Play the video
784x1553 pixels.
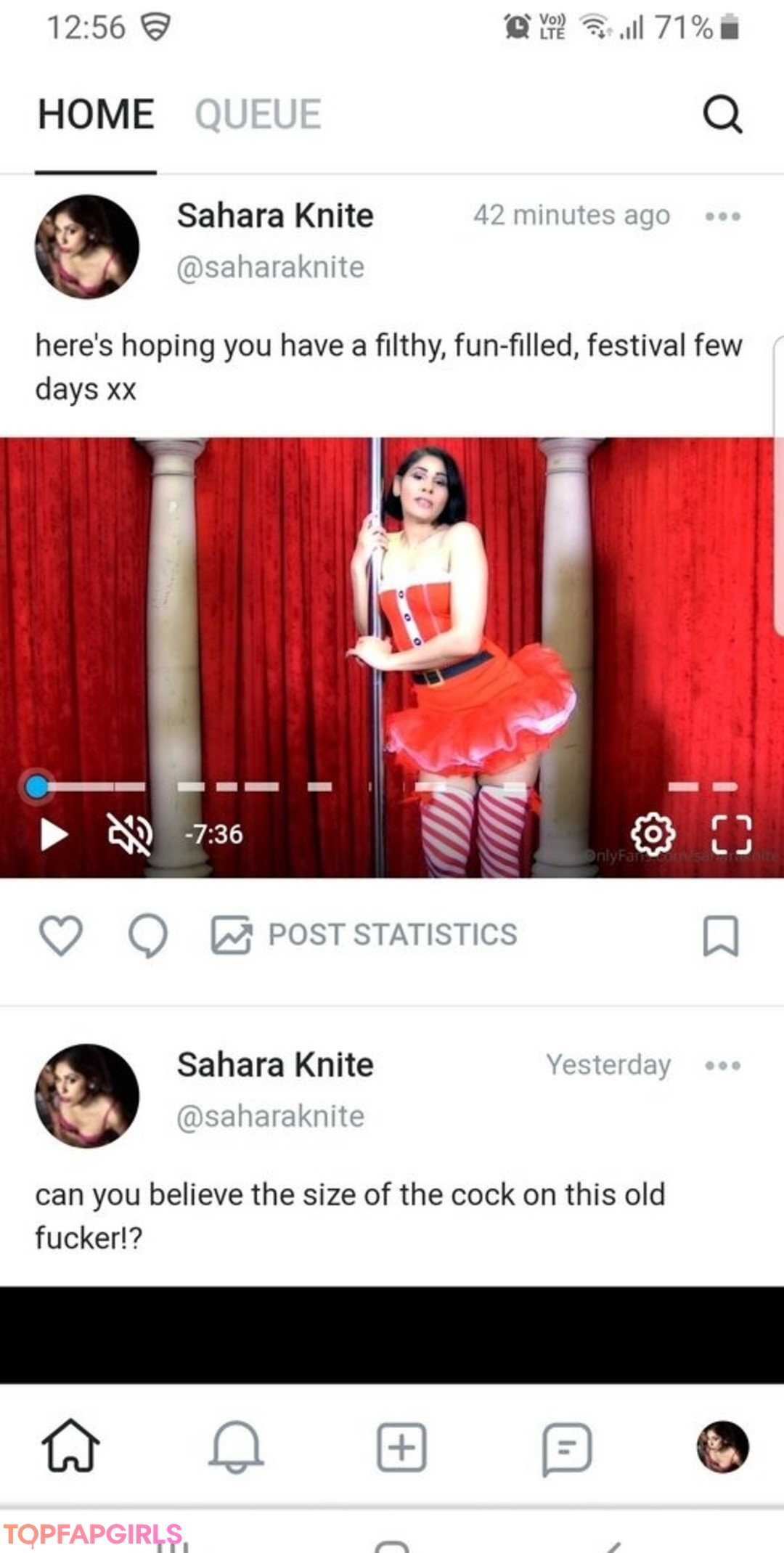coord(54,834)
